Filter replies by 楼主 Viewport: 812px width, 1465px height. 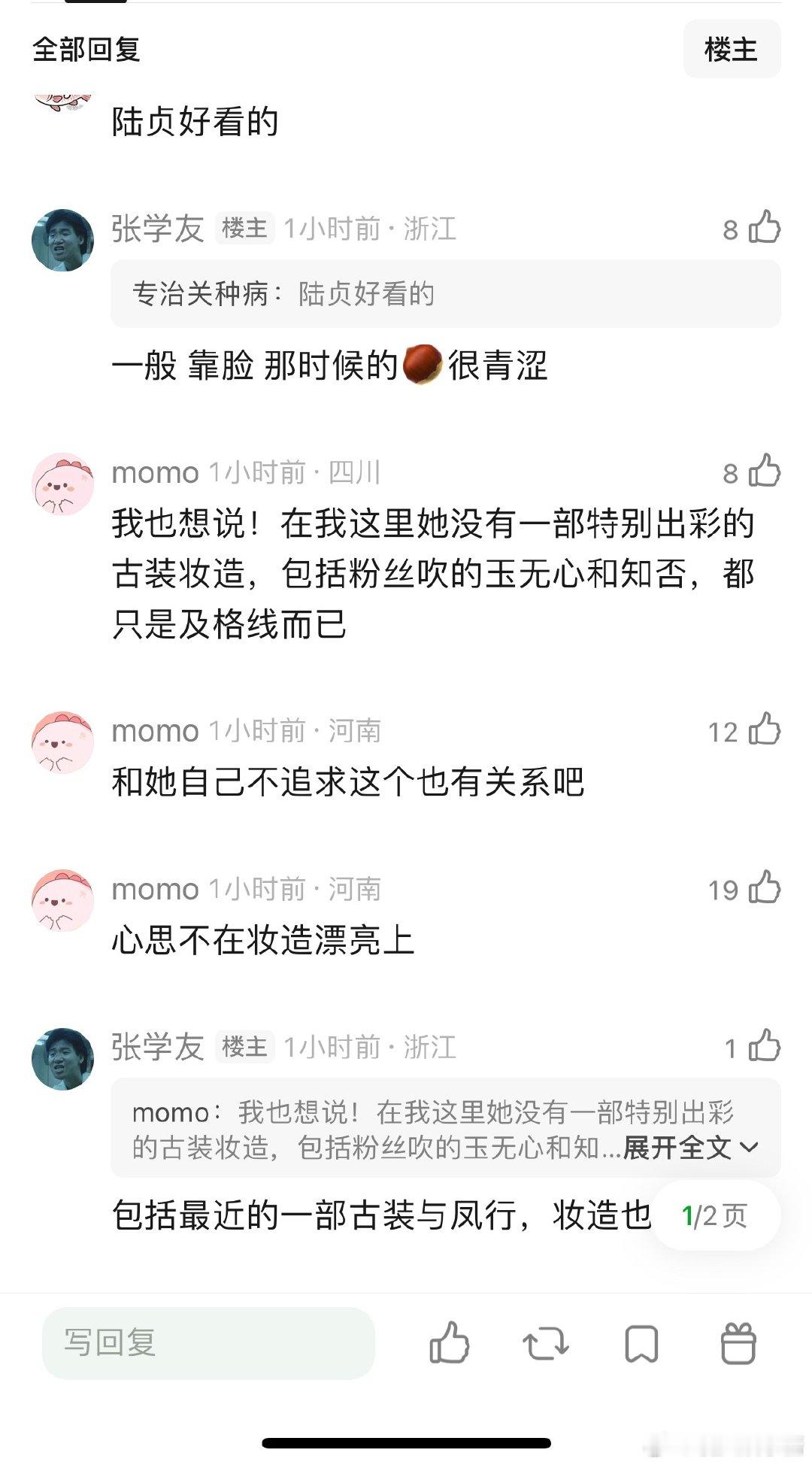coord(732,47)
